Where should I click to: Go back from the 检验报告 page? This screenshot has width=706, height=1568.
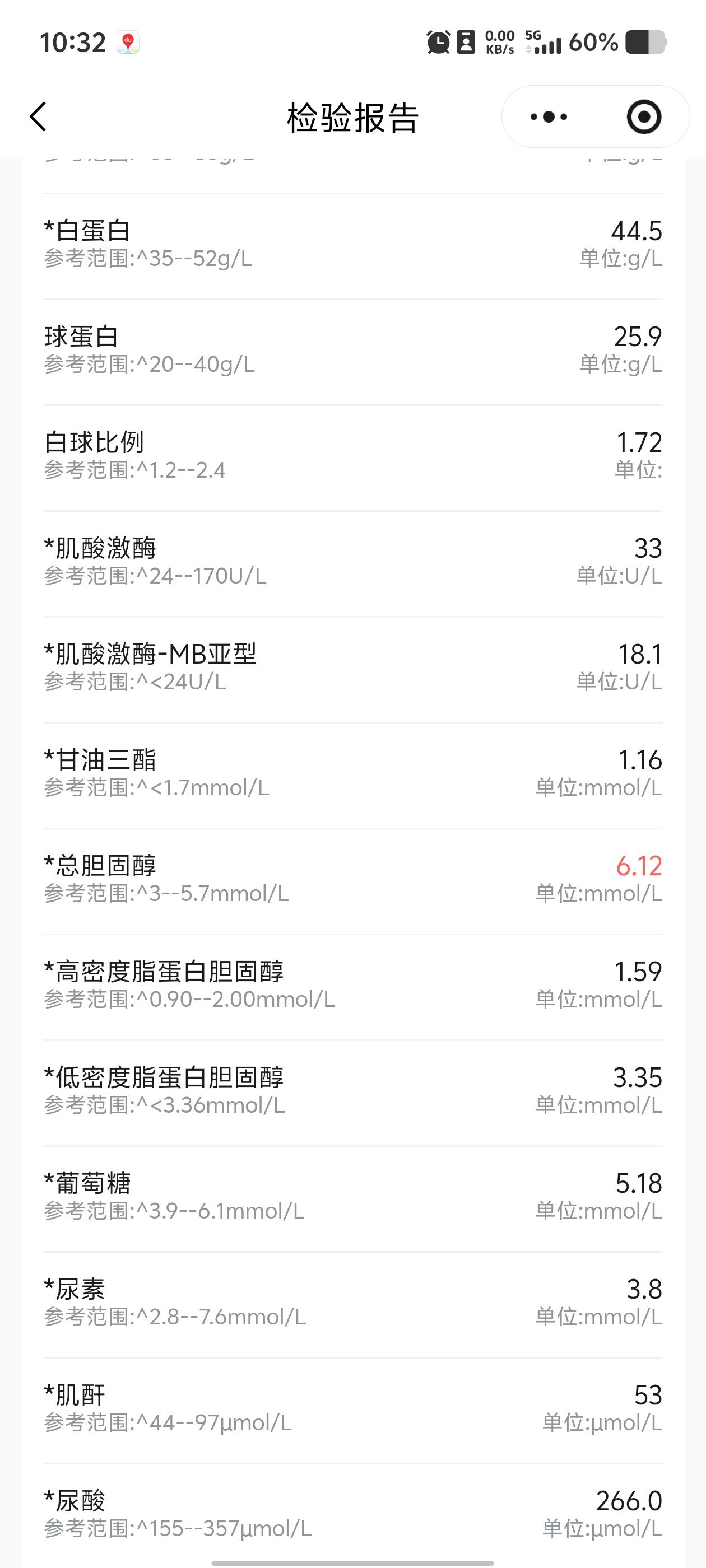point(38,116)
